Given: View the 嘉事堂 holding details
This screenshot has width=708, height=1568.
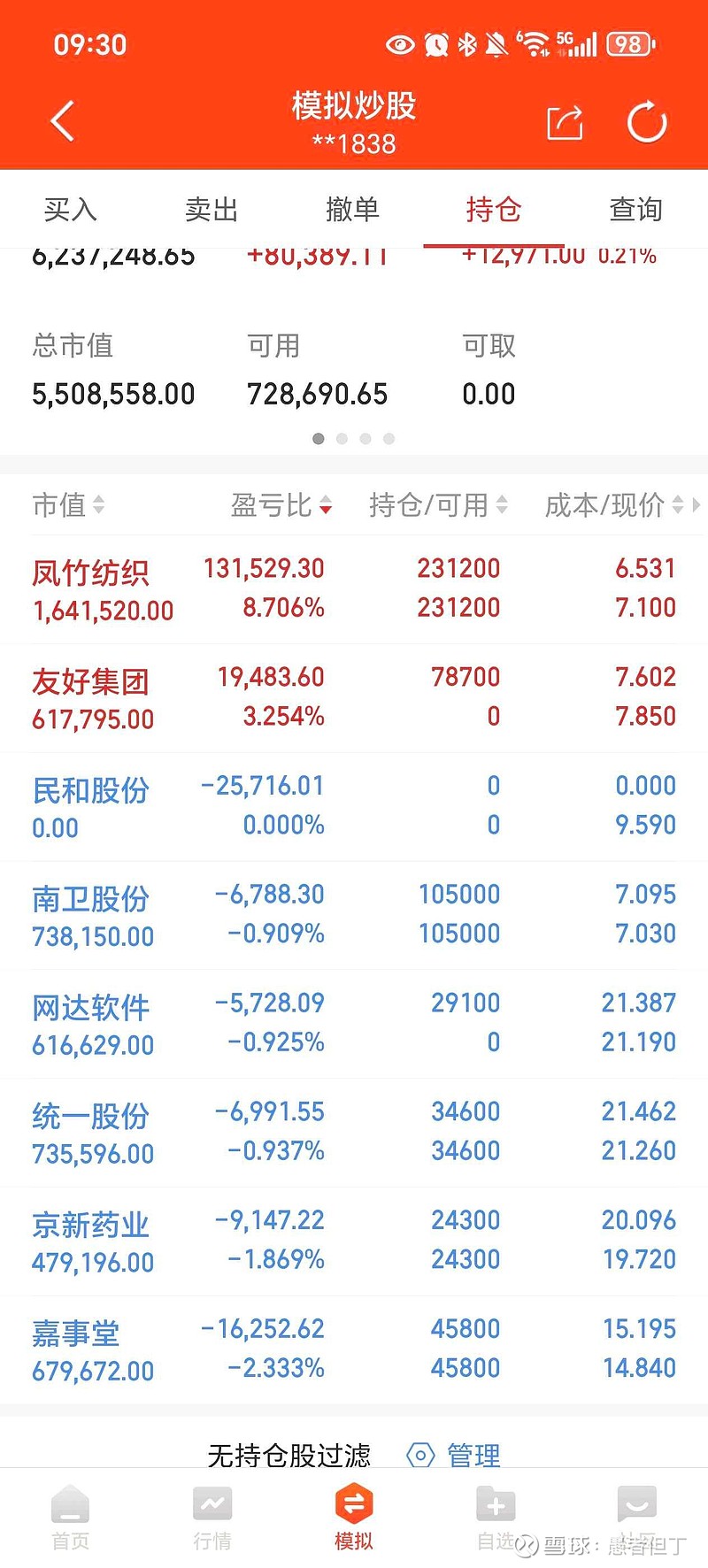Looking at the screenshot, I should point(354,1350).
